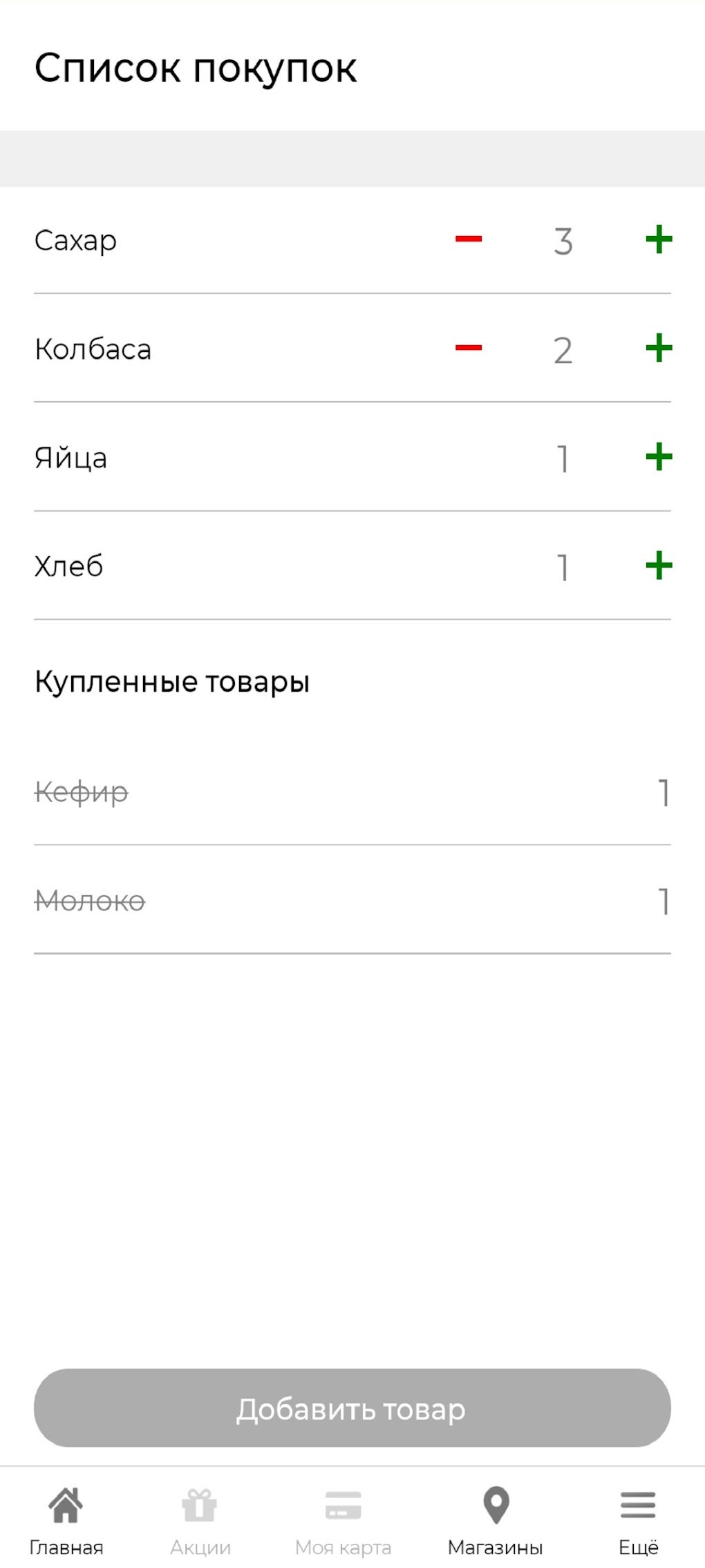Mark Сахар as bought
The image size is (705, 1568).
[76, 241]
